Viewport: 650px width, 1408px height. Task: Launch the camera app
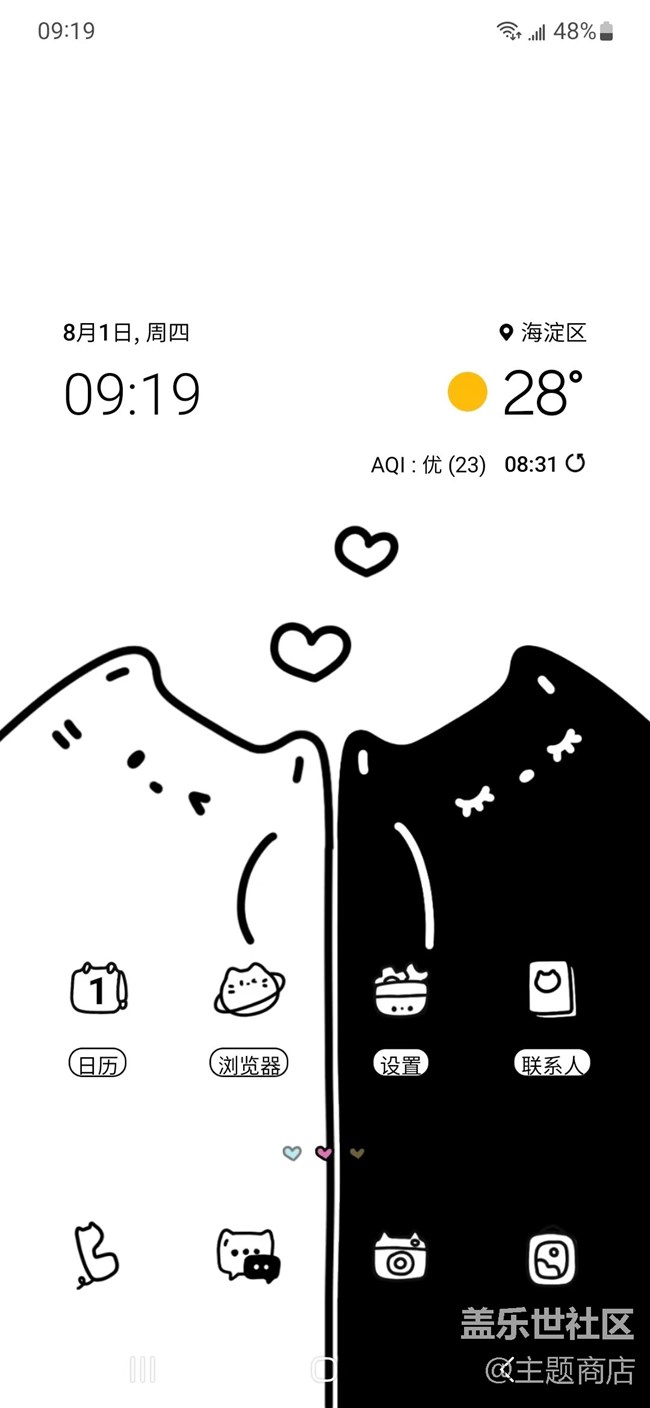[x=401, y=1256]
